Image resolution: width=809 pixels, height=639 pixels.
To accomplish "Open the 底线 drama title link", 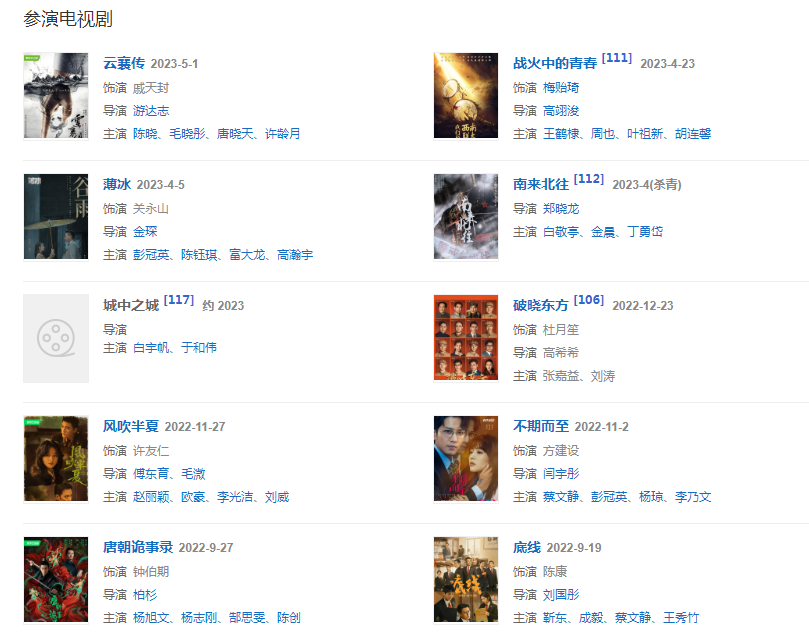I will tap(527, 548).
